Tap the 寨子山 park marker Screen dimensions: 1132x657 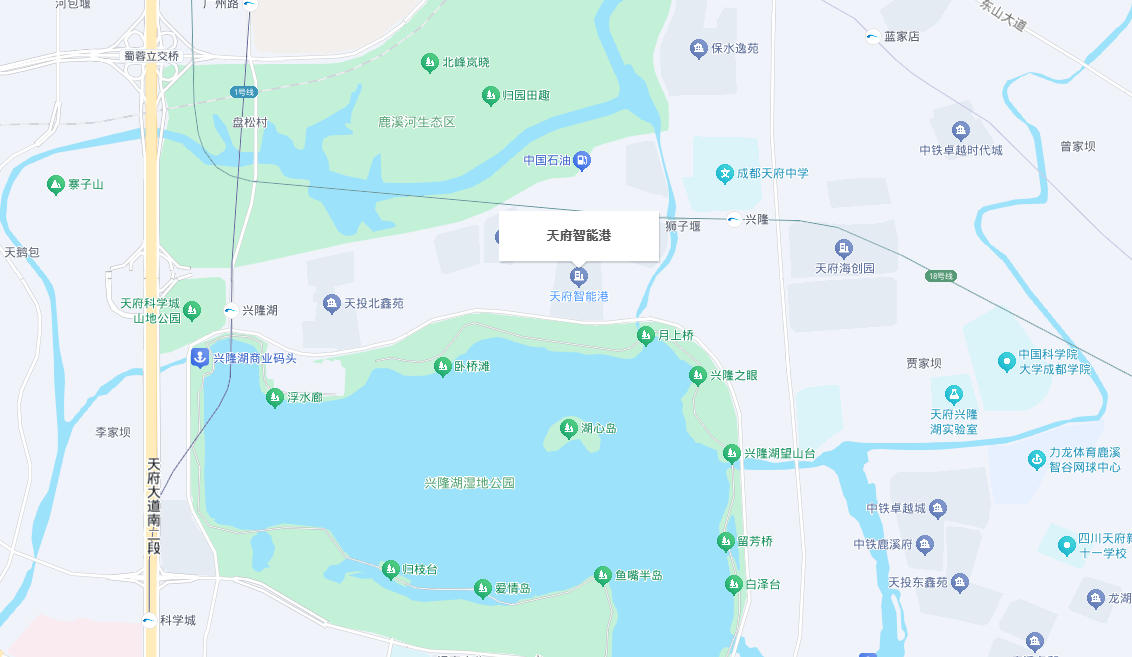(56, 185)
